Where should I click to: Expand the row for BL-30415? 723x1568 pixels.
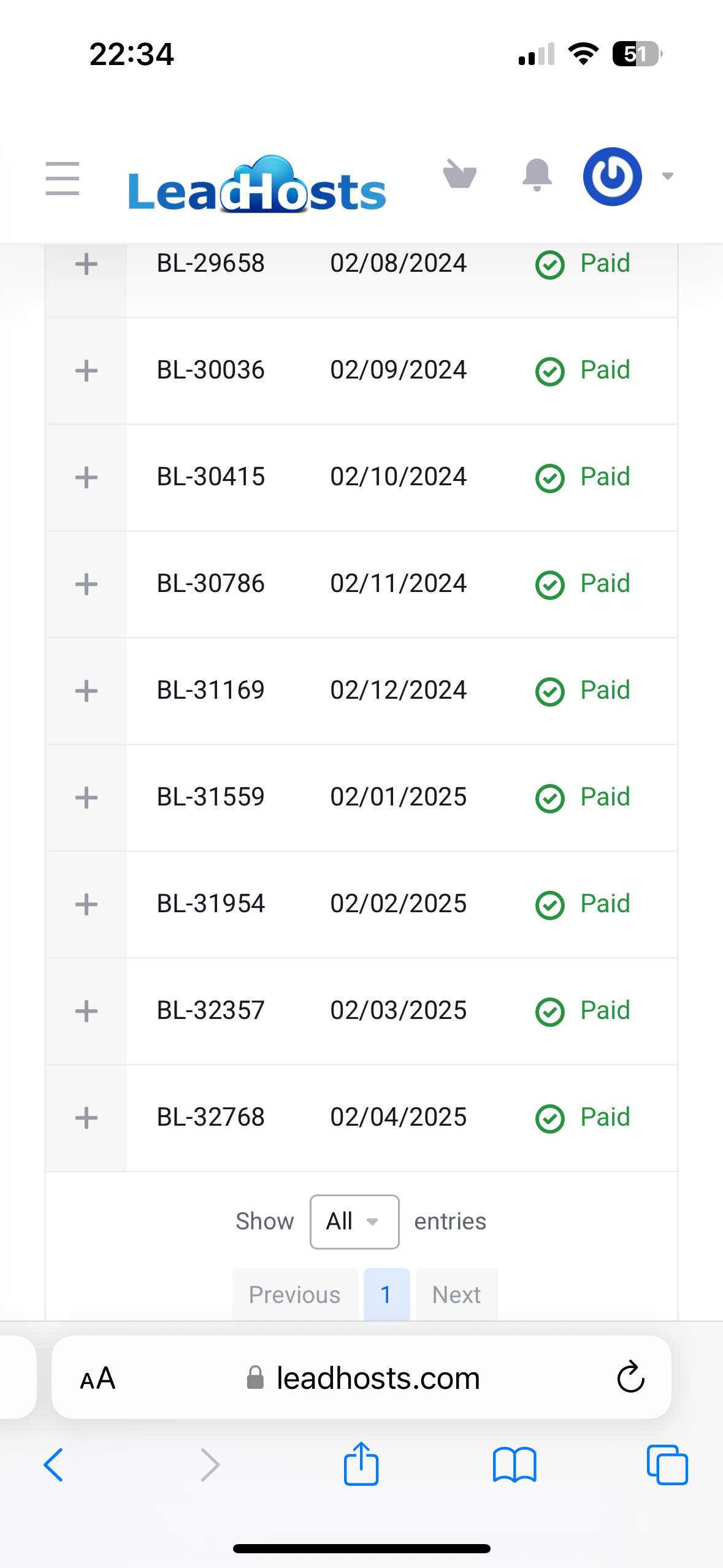(86, 478)
